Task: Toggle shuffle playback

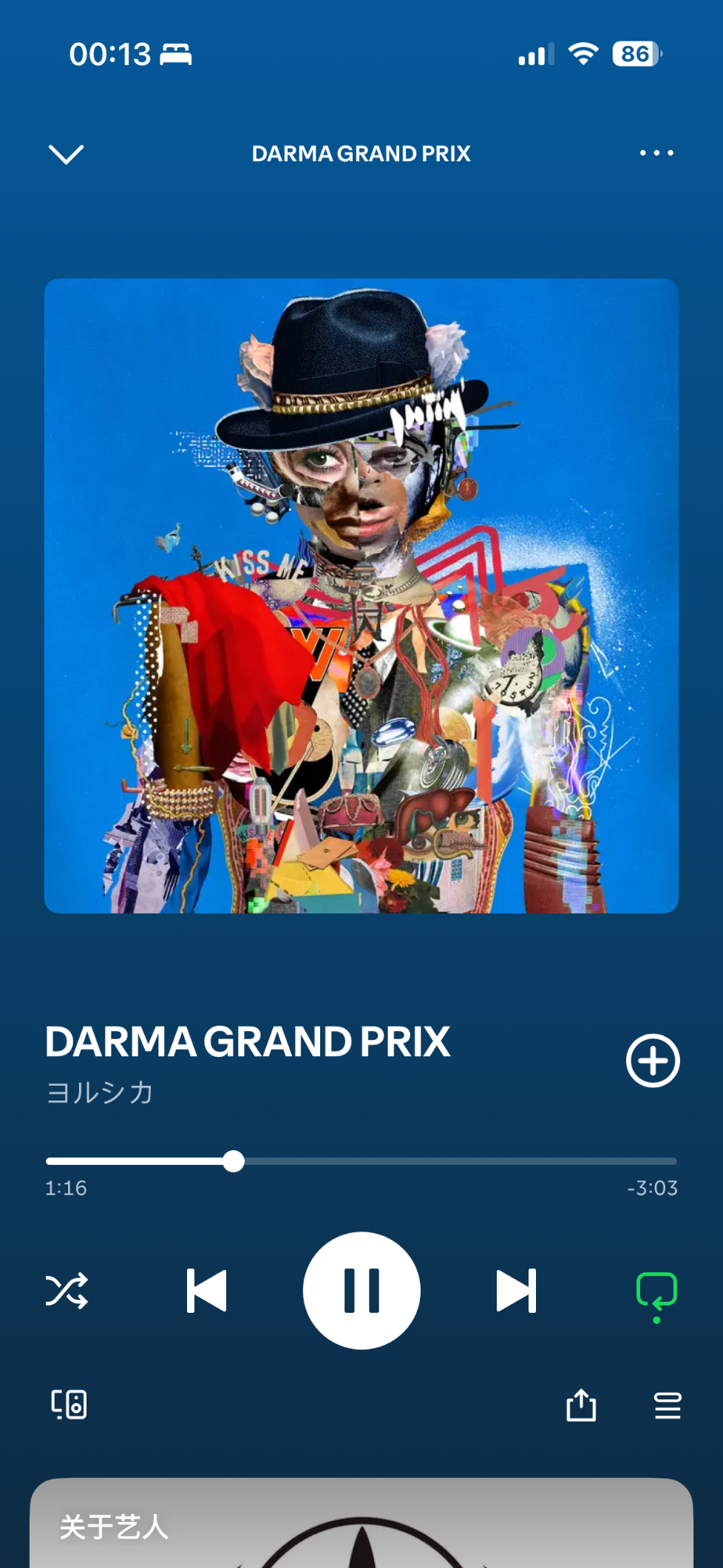Action: pyautogui.click(x=67, y=1291)
